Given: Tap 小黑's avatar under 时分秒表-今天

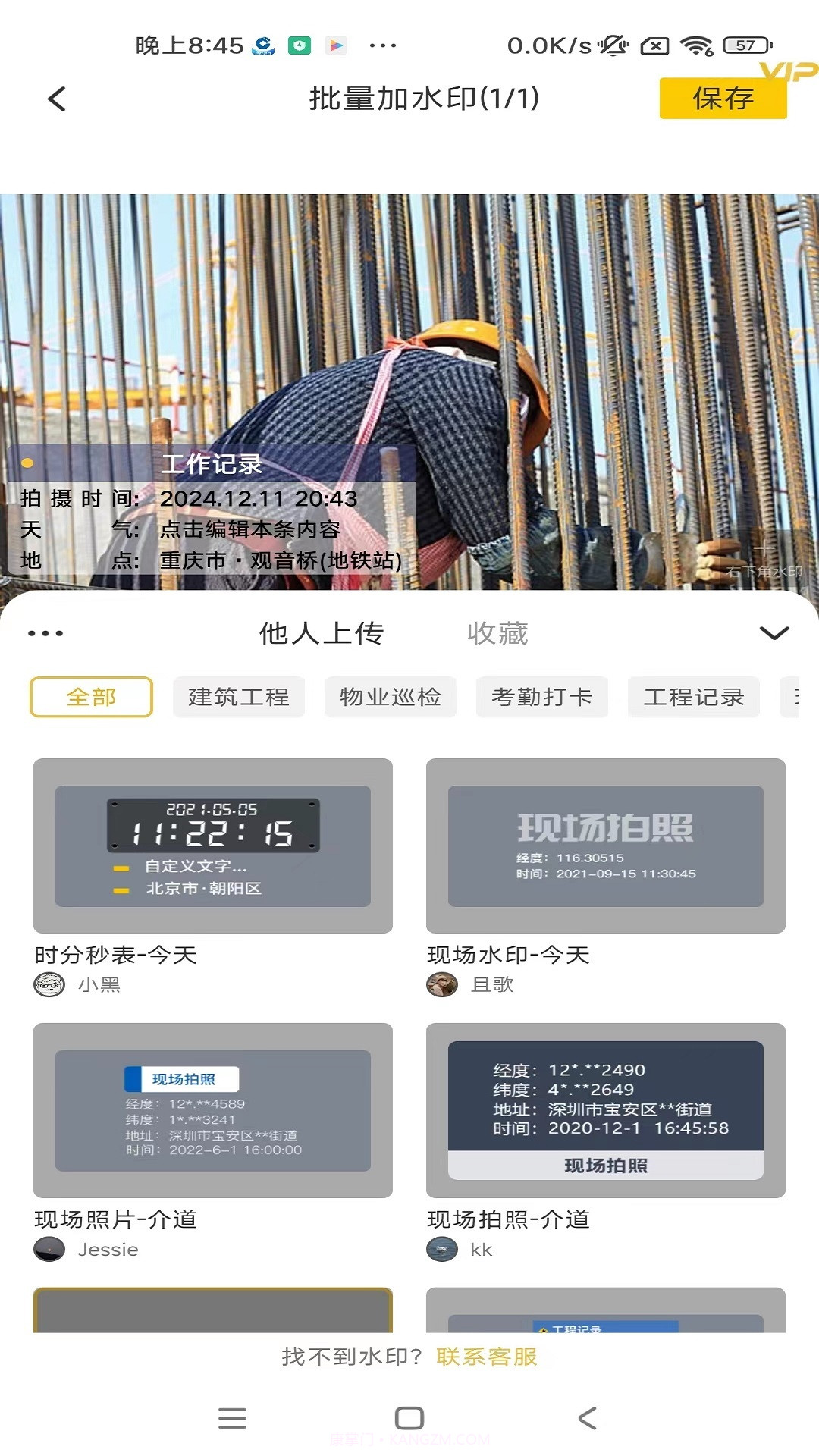Looking at the screenshot, I should point(49,985).
